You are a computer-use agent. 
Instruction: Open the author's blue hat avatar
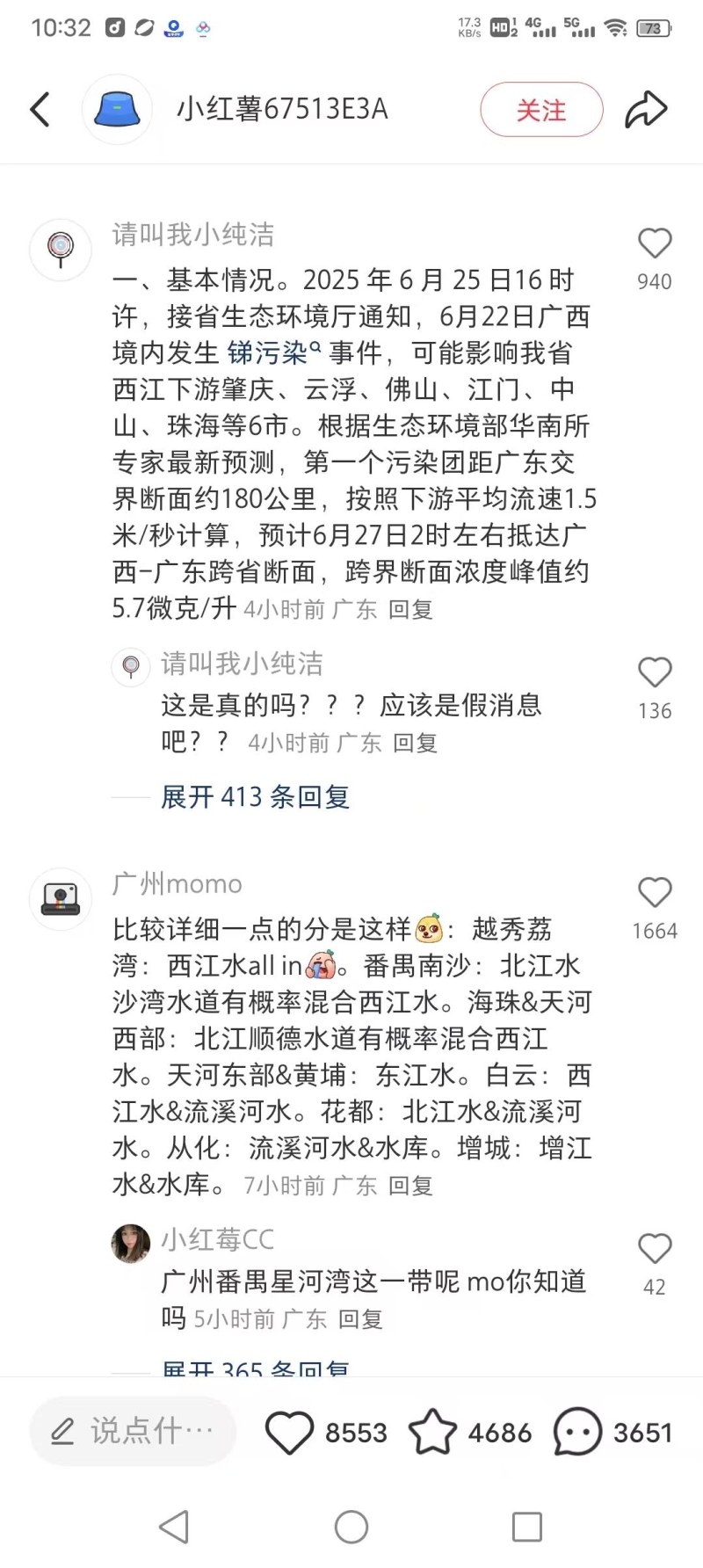(117, 110)
